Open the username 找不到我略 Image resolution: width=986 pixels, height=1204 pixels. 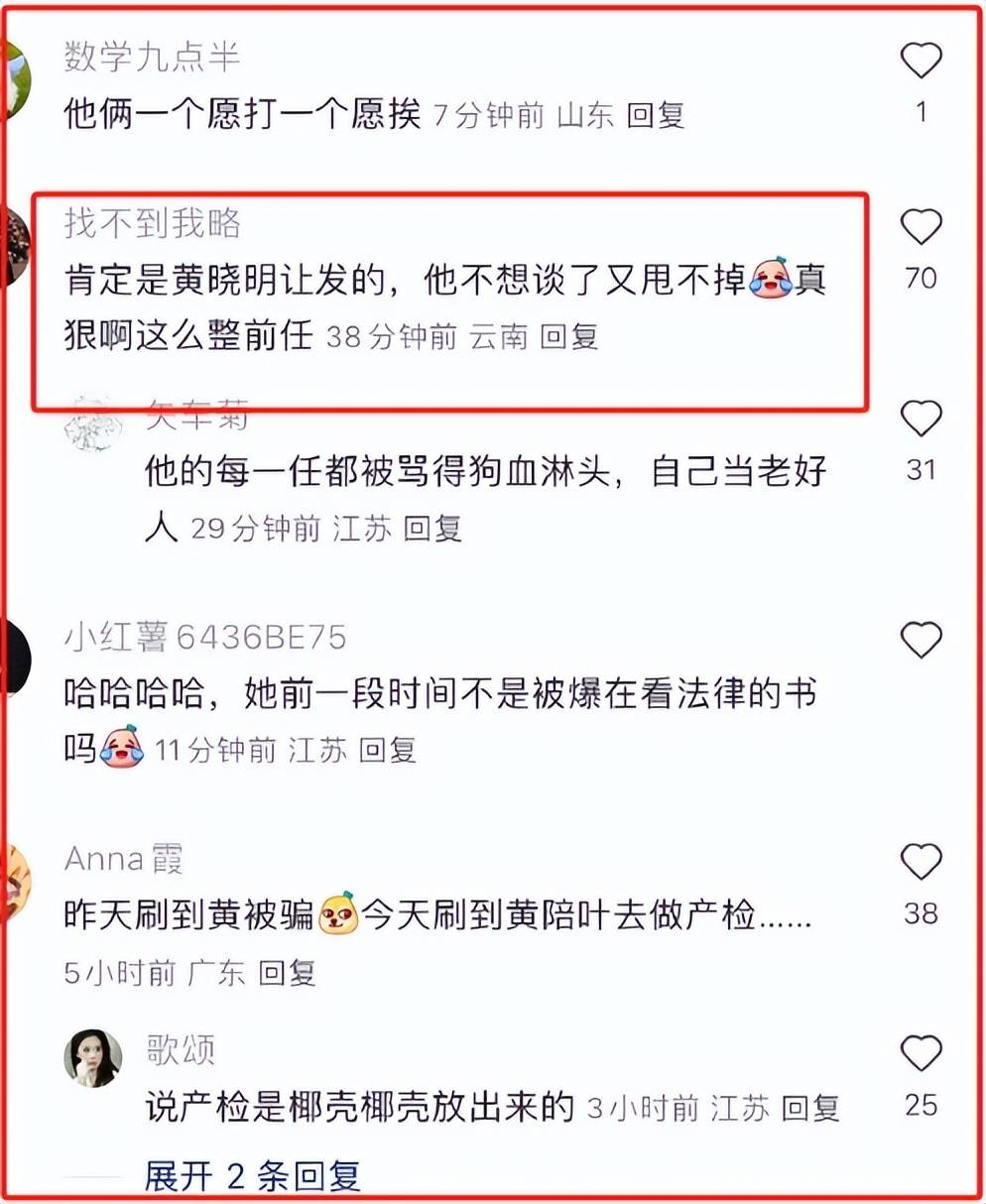coord(153,224)
